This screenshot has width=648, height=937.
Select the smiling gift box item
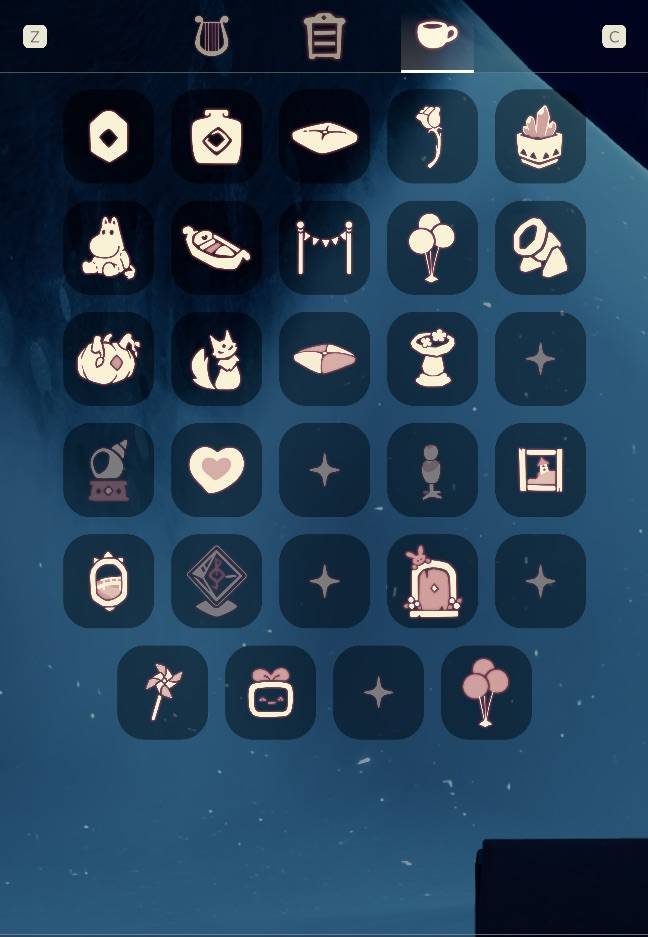(270, 692)
